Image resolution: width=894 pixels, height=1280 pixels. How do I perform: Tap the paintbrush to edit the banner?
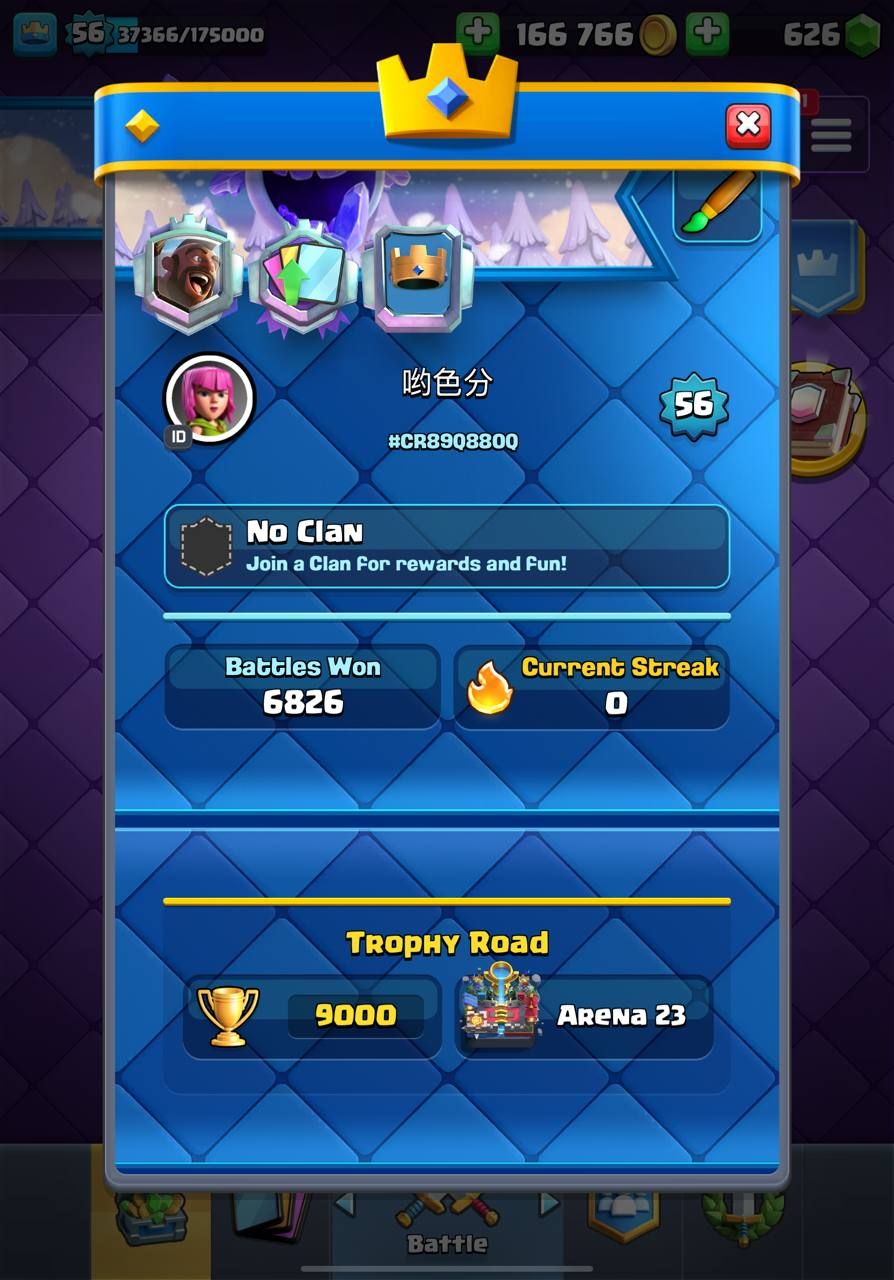pyautogui.click(x=717, y=203)
